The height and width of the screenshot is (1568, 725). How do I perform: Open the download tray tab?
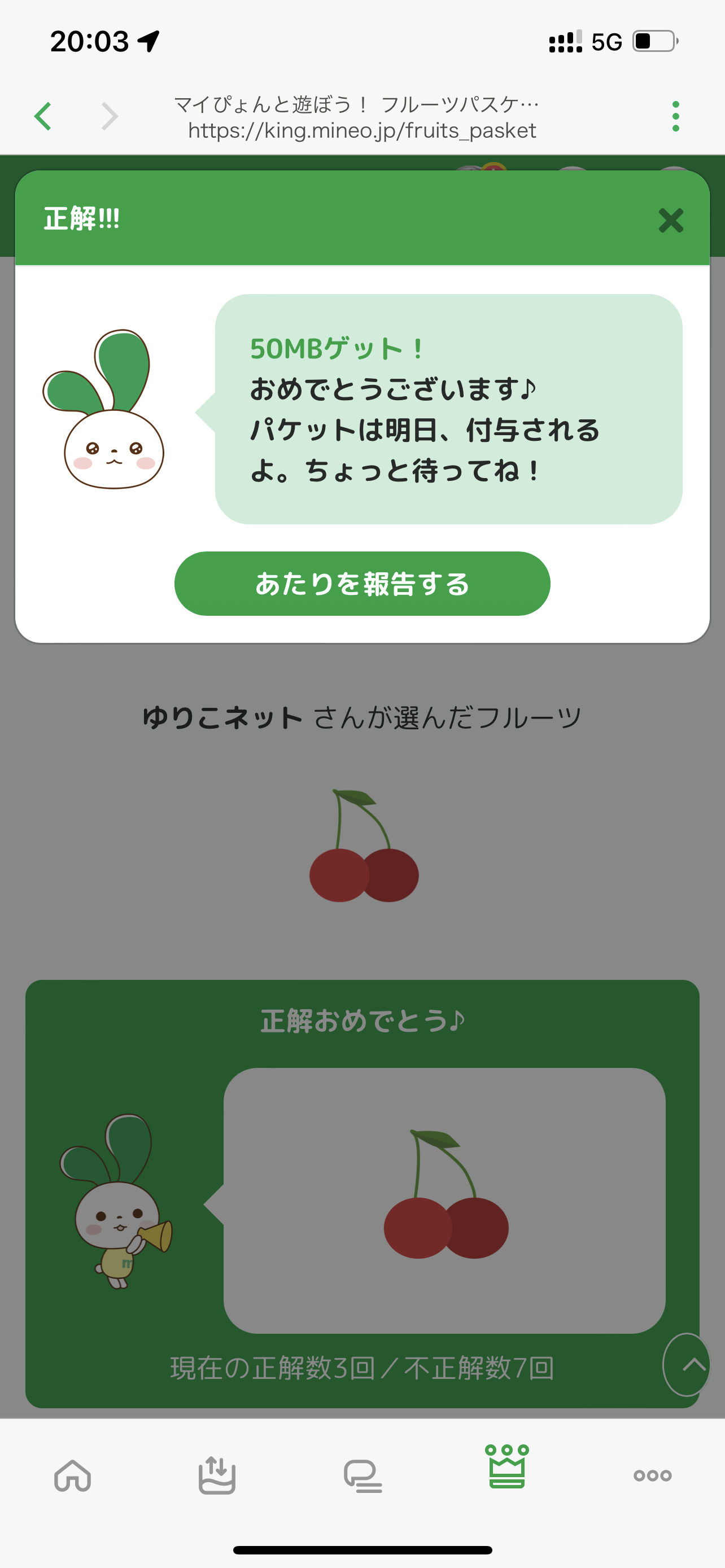[x=217, y=1475]
